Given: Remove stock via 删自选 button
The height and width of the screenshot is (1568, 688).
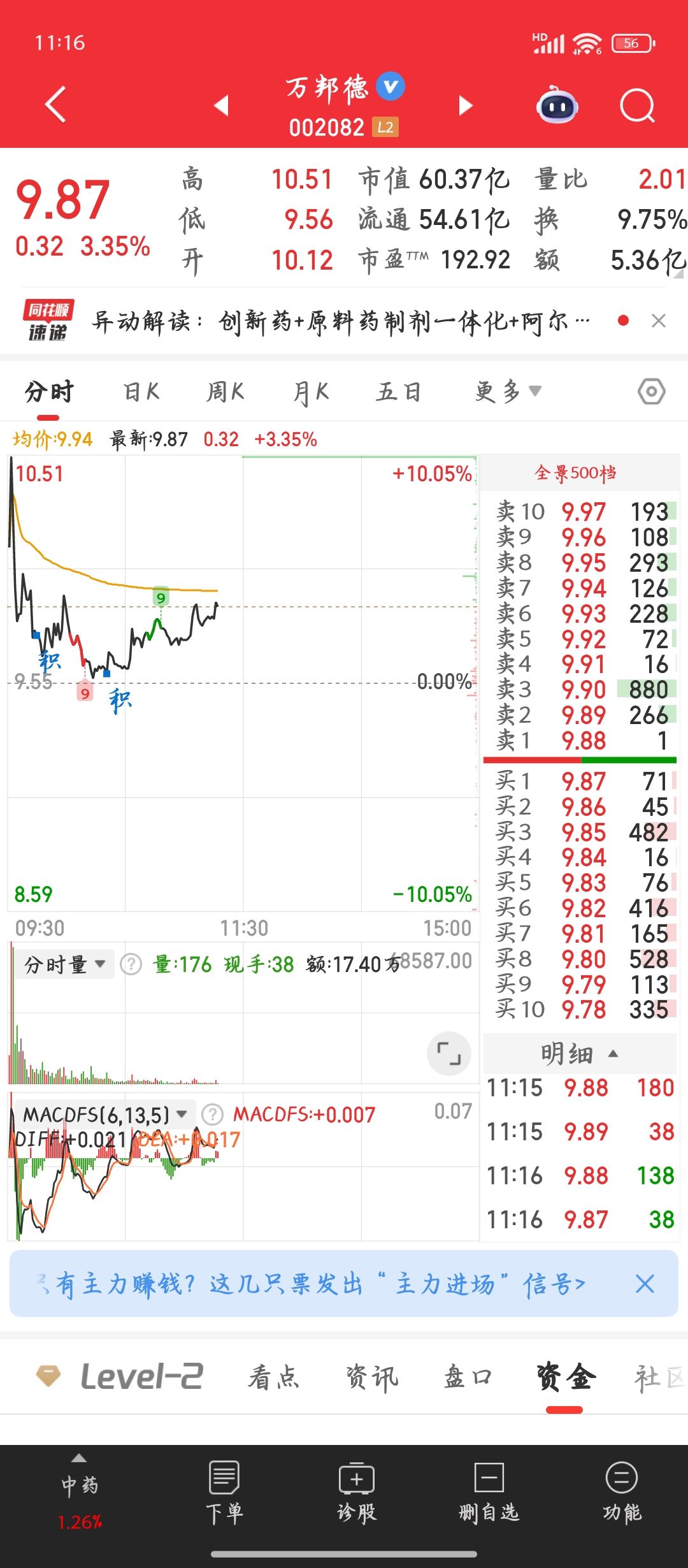Looking at the screenshot, I should click(x=489, y=1493).
